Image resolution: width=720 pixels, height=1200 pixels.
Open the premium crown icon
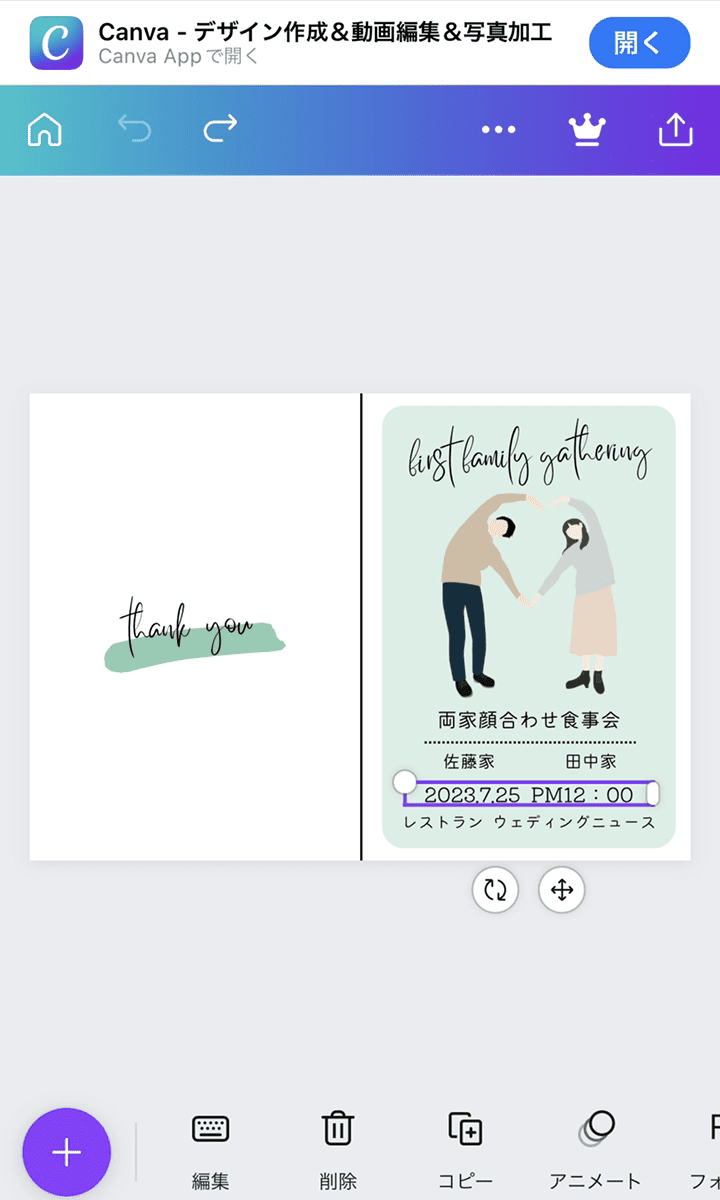[587, 130]
